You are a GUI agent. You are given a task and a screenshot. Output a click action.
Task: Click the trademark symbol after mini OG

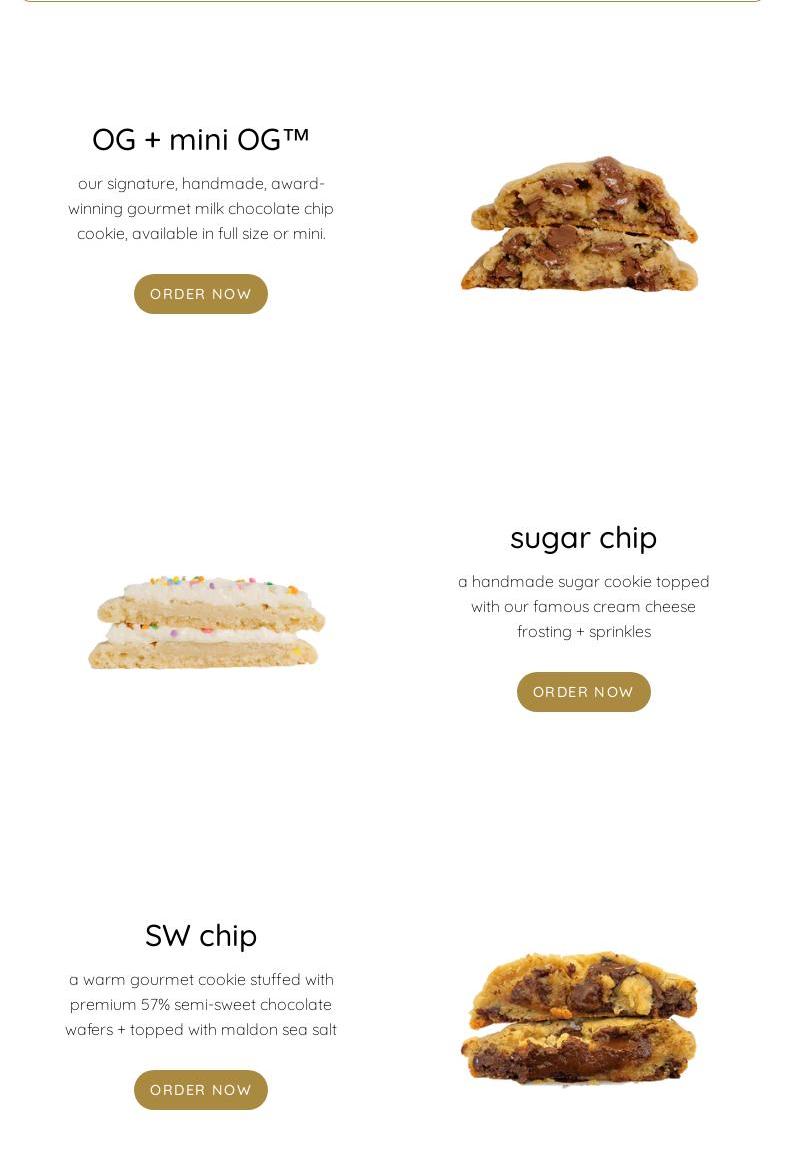tap(299, 133)
